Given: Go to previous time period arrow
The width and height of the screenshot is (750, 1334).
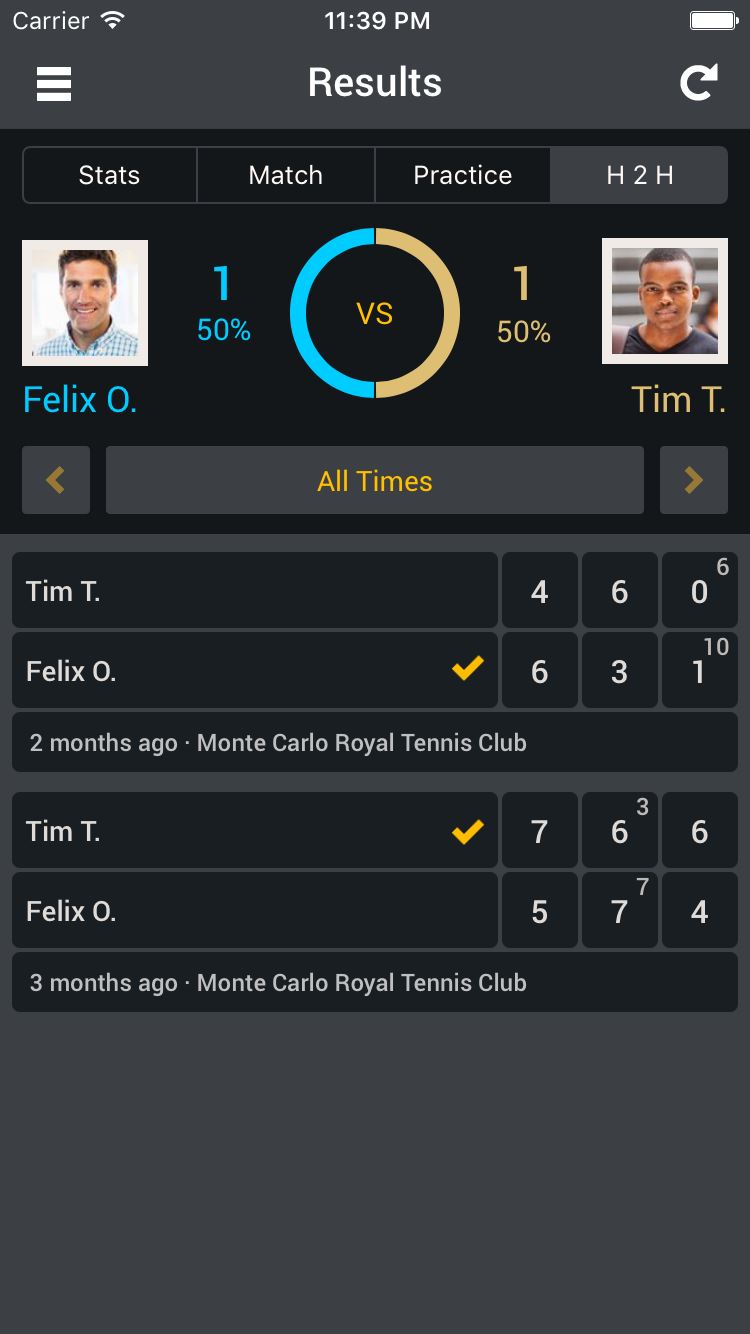Looking at the screenshot, I should tap(56, 480).
